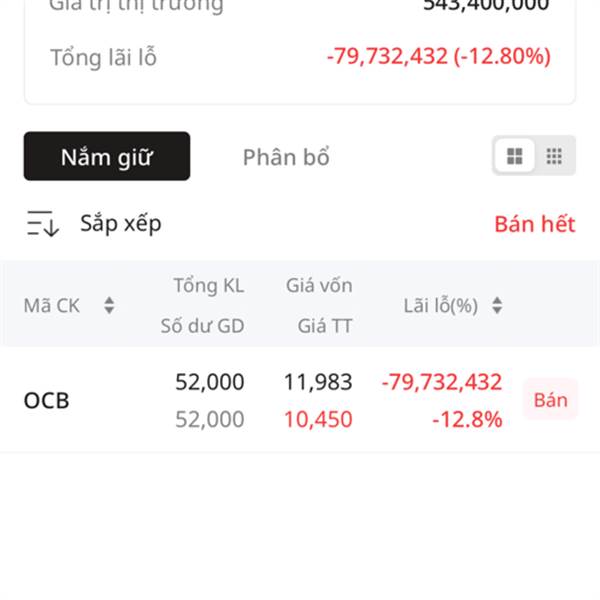Open the Sắp xếp sorting options
600x600 pixels.
tap(94, 224)
